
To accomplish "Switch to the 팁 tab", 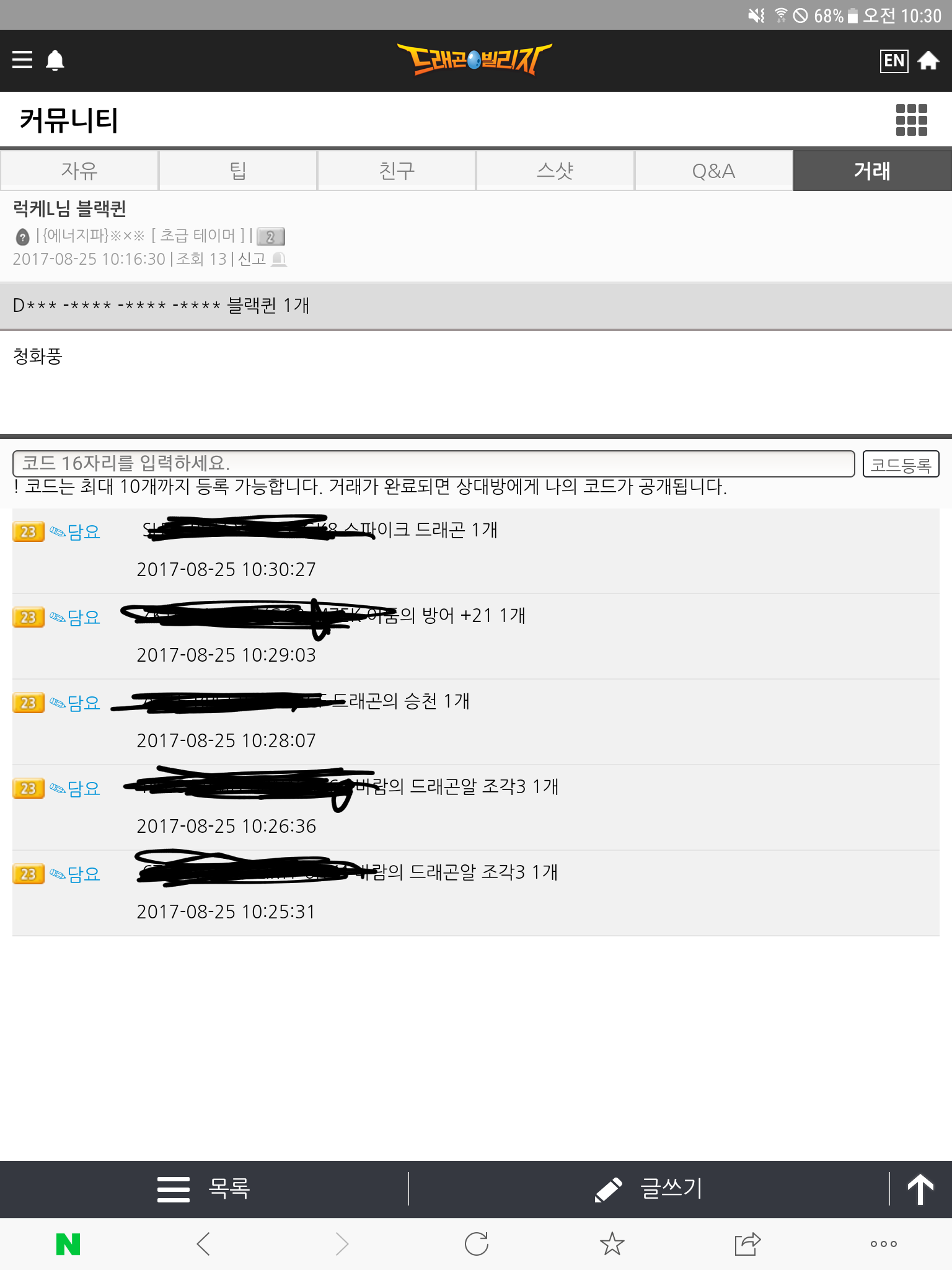I will click(x=238, y=171).
